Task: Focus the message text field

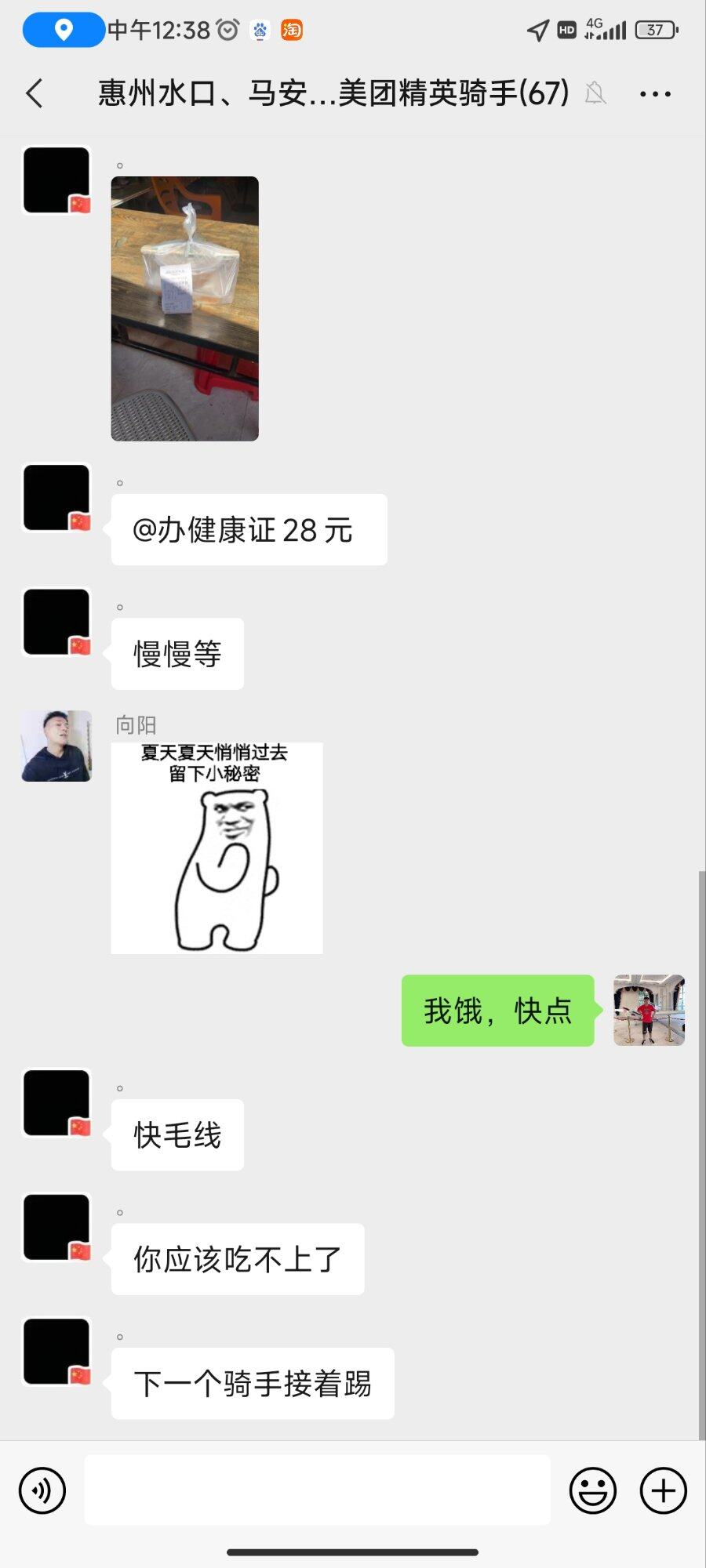Action: pos(317,1490)
